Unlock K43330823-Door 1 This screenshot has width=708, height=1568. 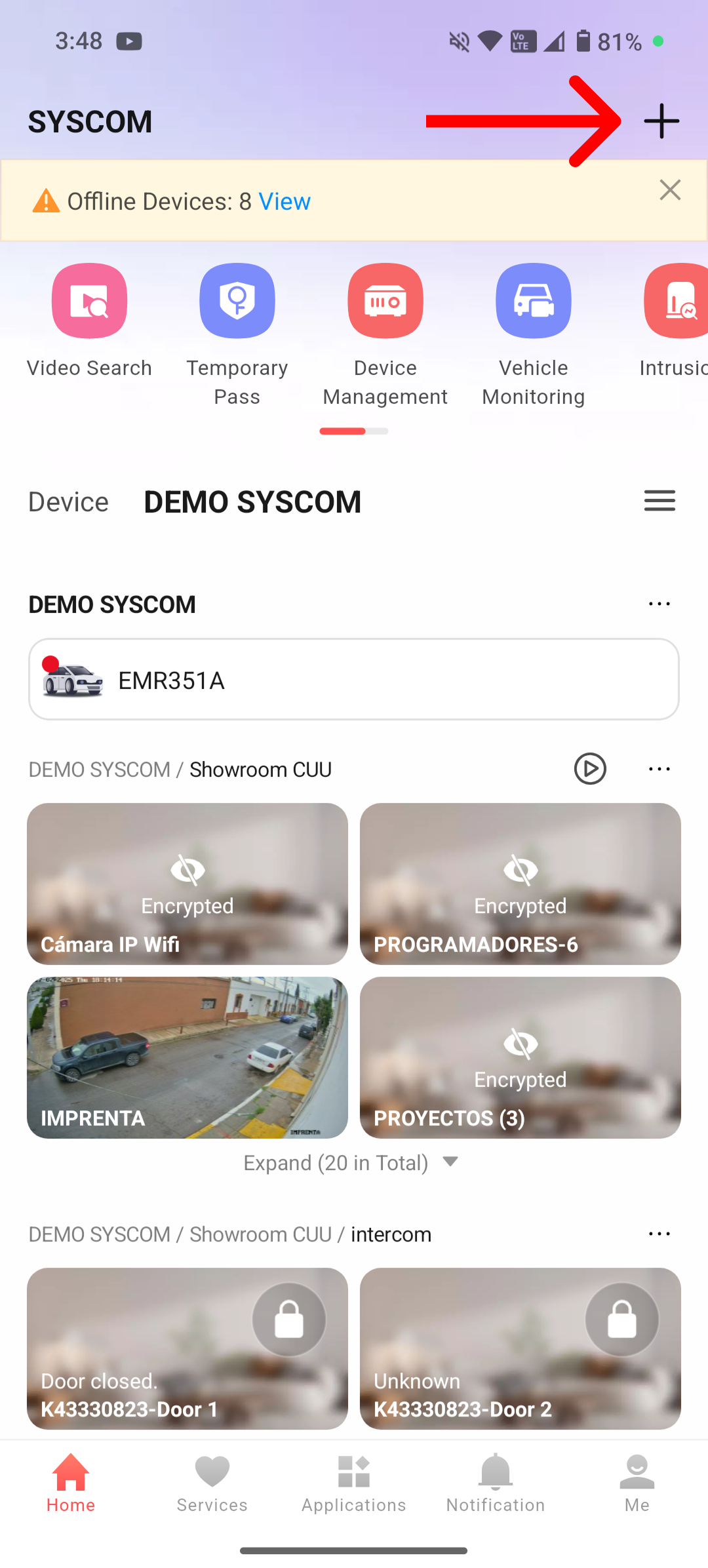point(289,1319)
